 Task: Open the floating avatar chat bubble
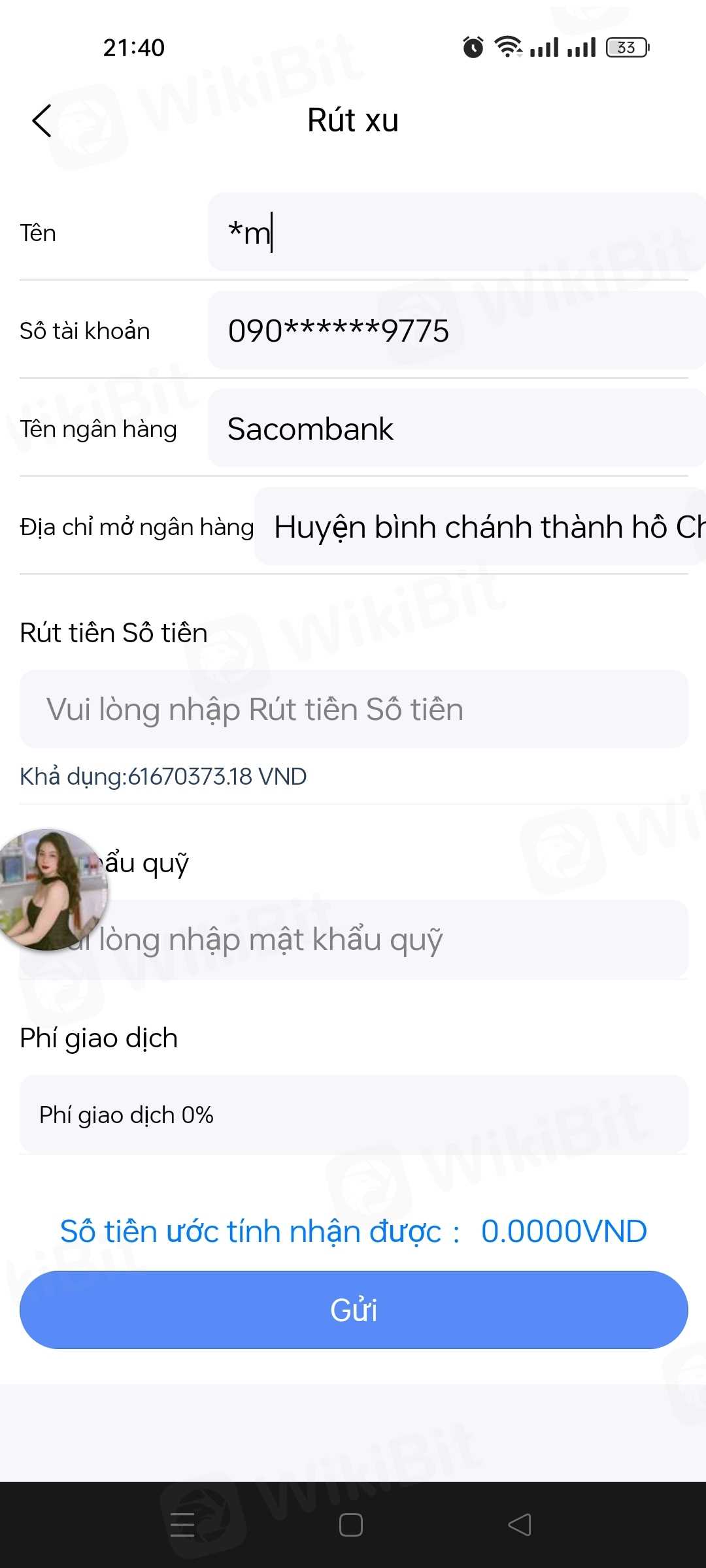(x=51, y=889)
